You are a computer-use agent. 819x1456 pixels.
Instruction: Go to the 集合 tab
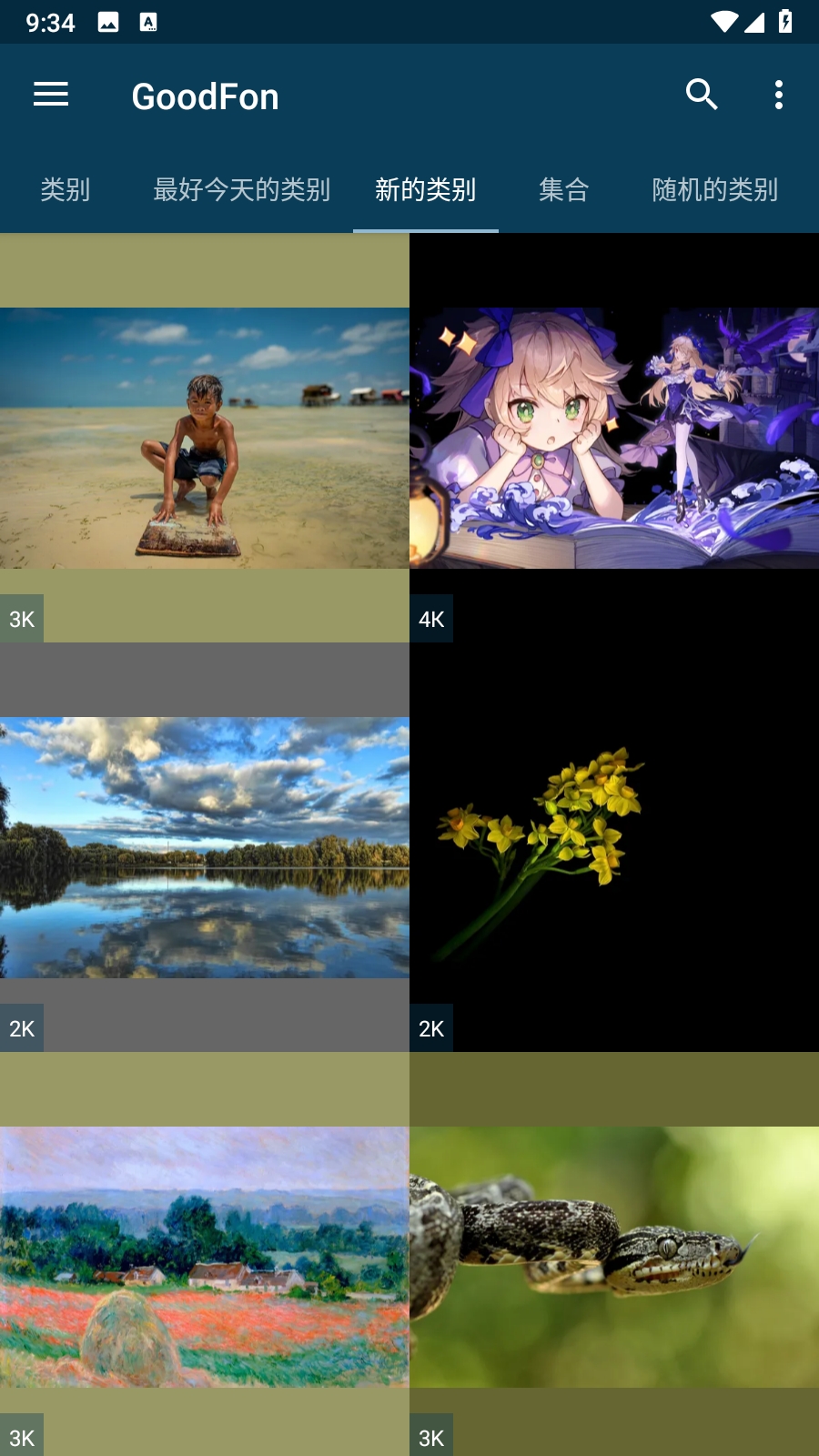click(564, 189)
